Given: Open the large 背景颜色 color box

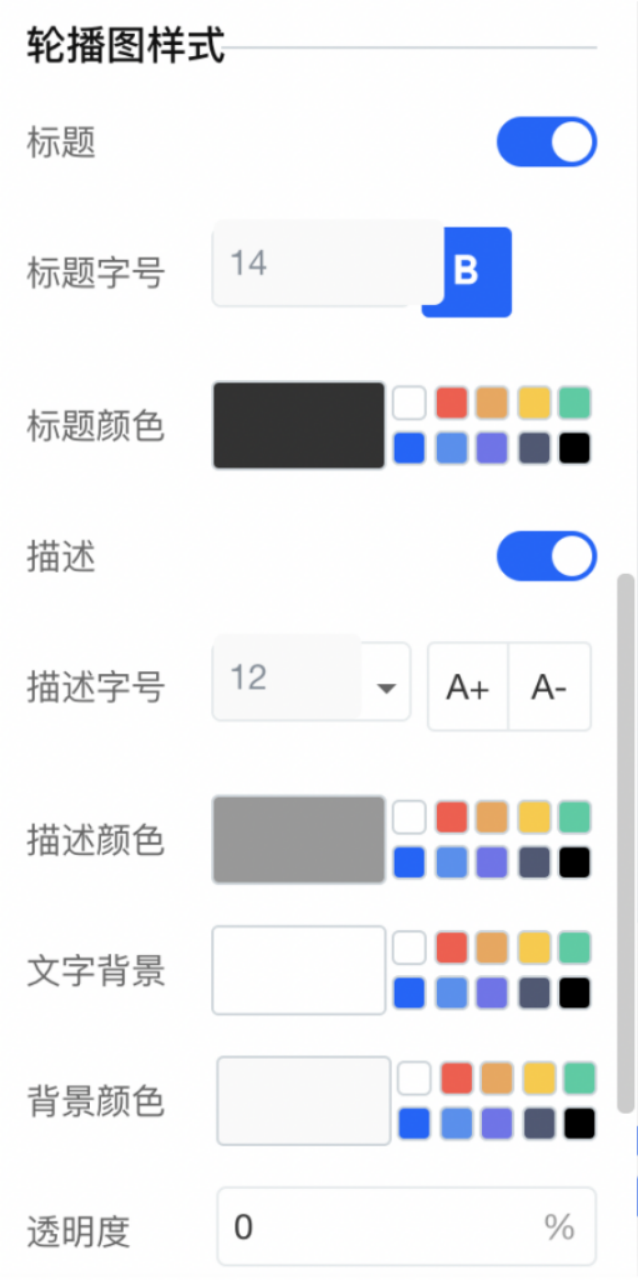Looking at the screenshot, I should (304, 1101).
